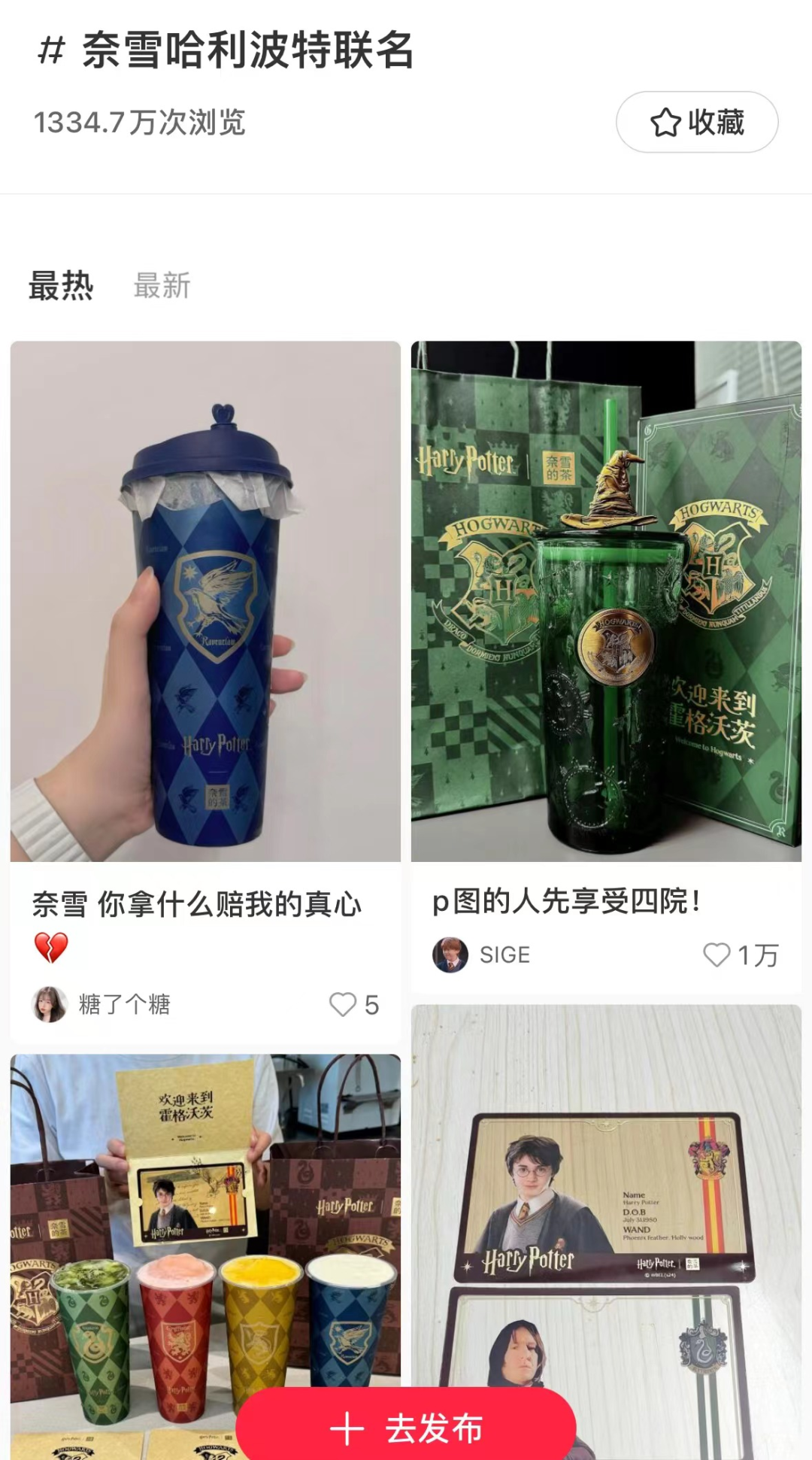Open the blue Ravenclaw cup post
Viewport: 812px width, 1460px height.
coord(205,602)
